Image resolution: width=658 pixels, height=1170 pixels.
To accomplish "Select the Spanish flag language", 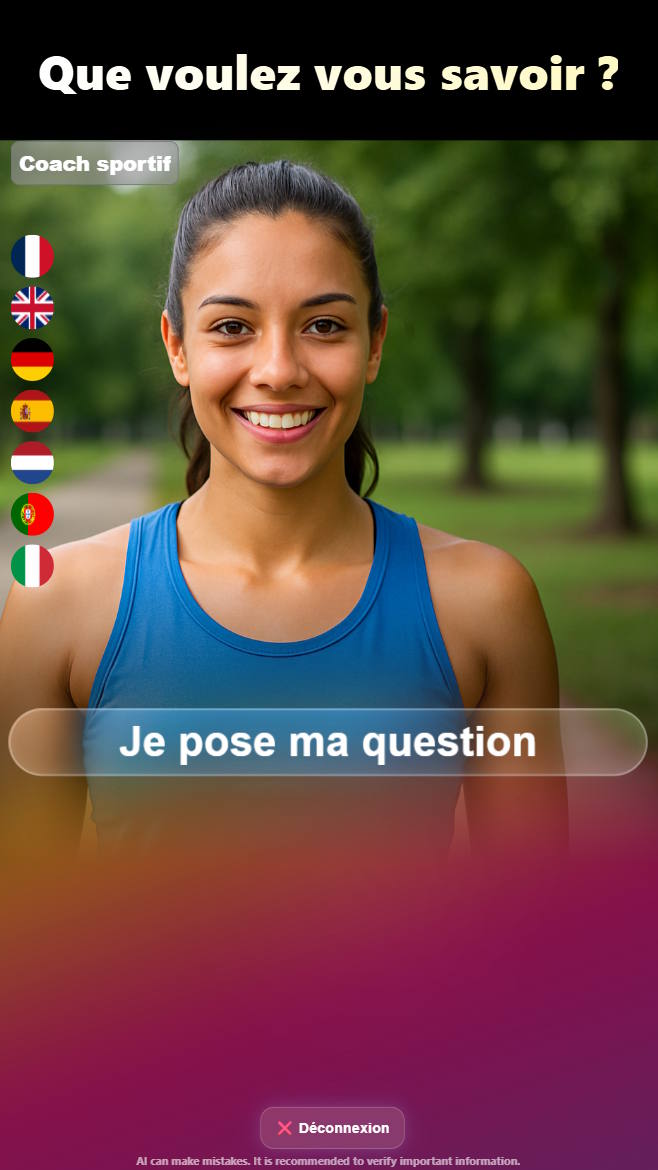I will [32, 411].
